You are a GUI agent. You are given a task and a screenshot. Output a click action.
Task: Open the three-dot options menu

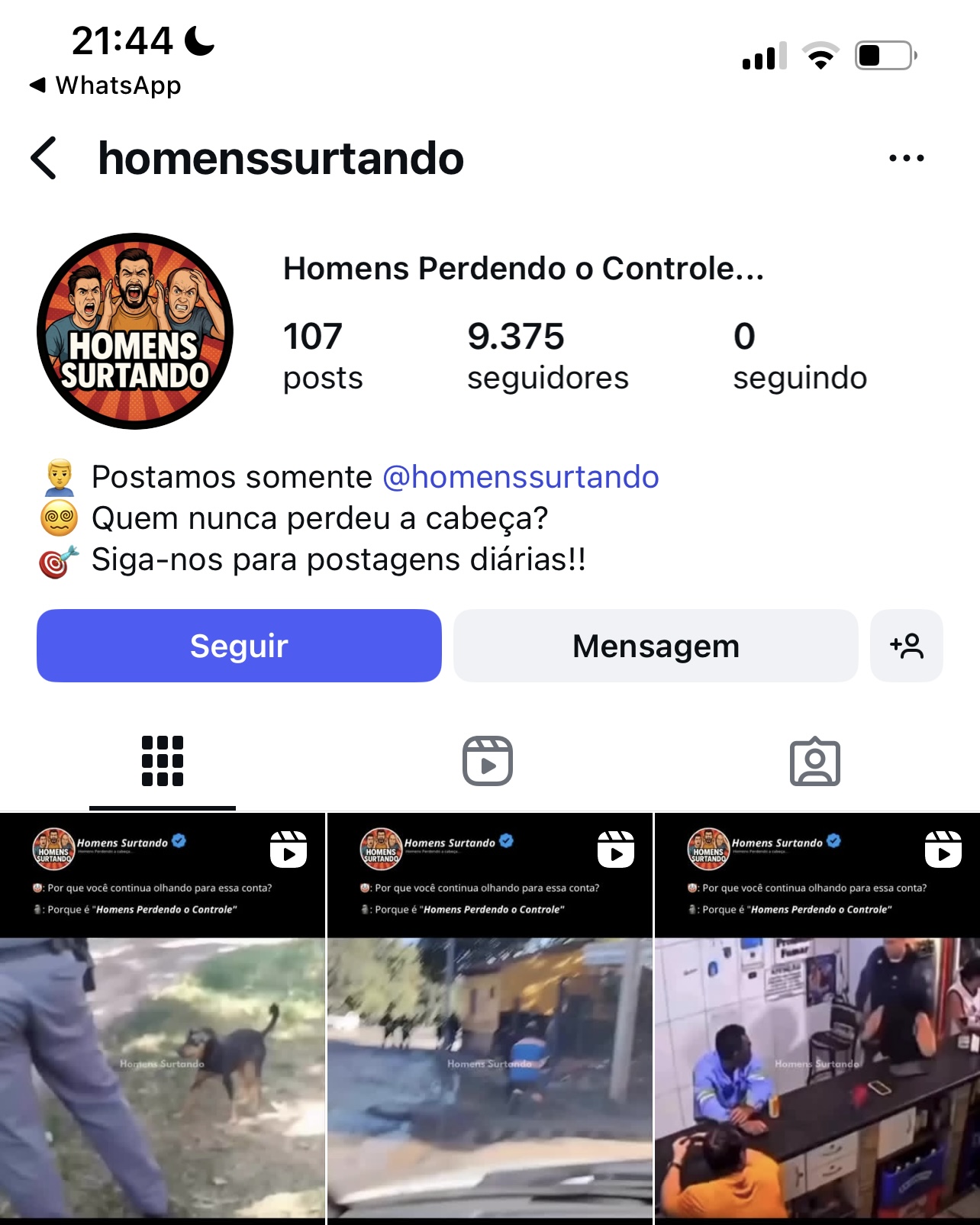tap(906, 158)
